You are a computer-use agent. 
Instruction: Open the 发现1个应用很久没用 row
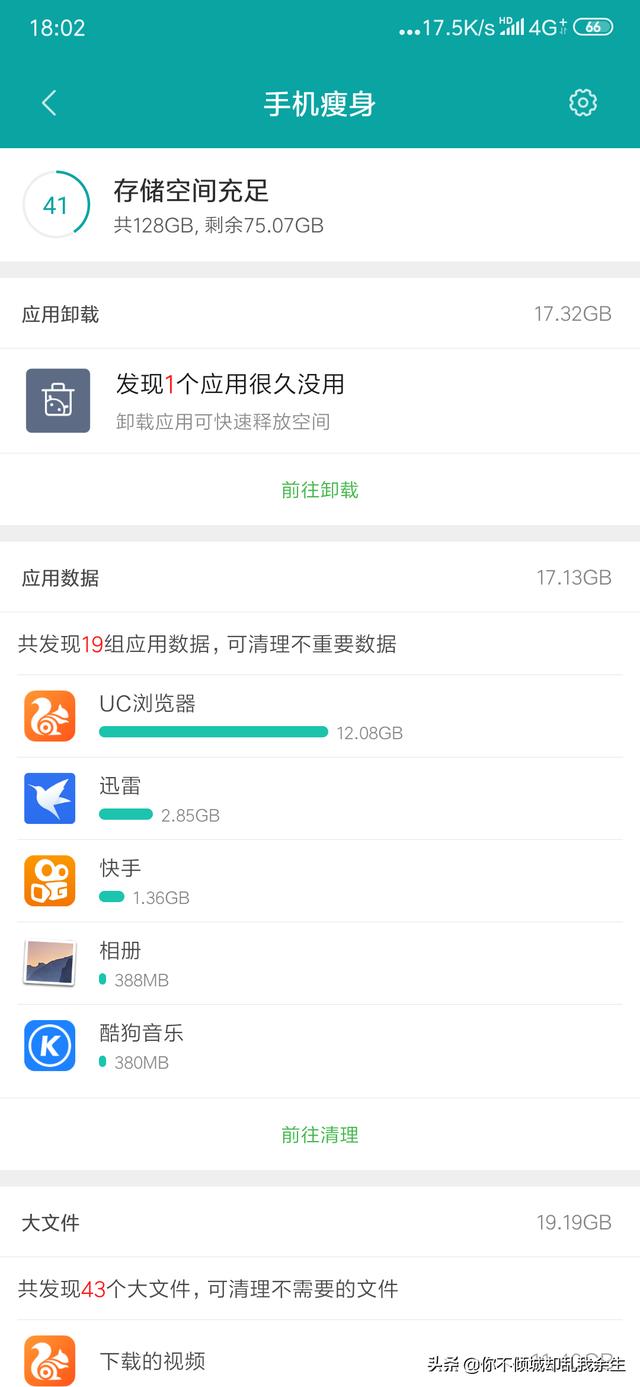coord(320,401)
